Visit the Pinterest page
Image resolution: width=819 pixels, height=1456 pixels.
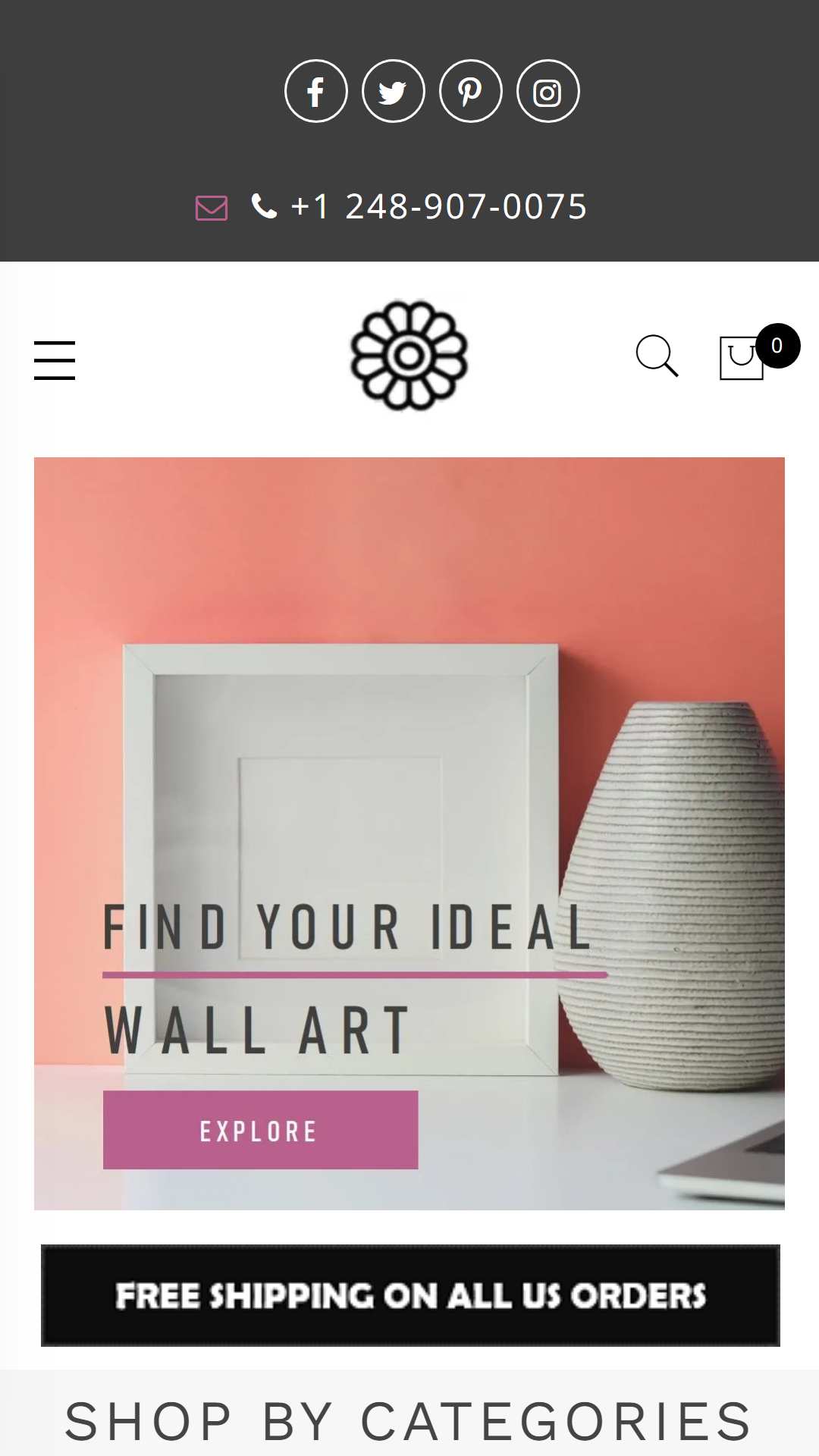(471, 92)
